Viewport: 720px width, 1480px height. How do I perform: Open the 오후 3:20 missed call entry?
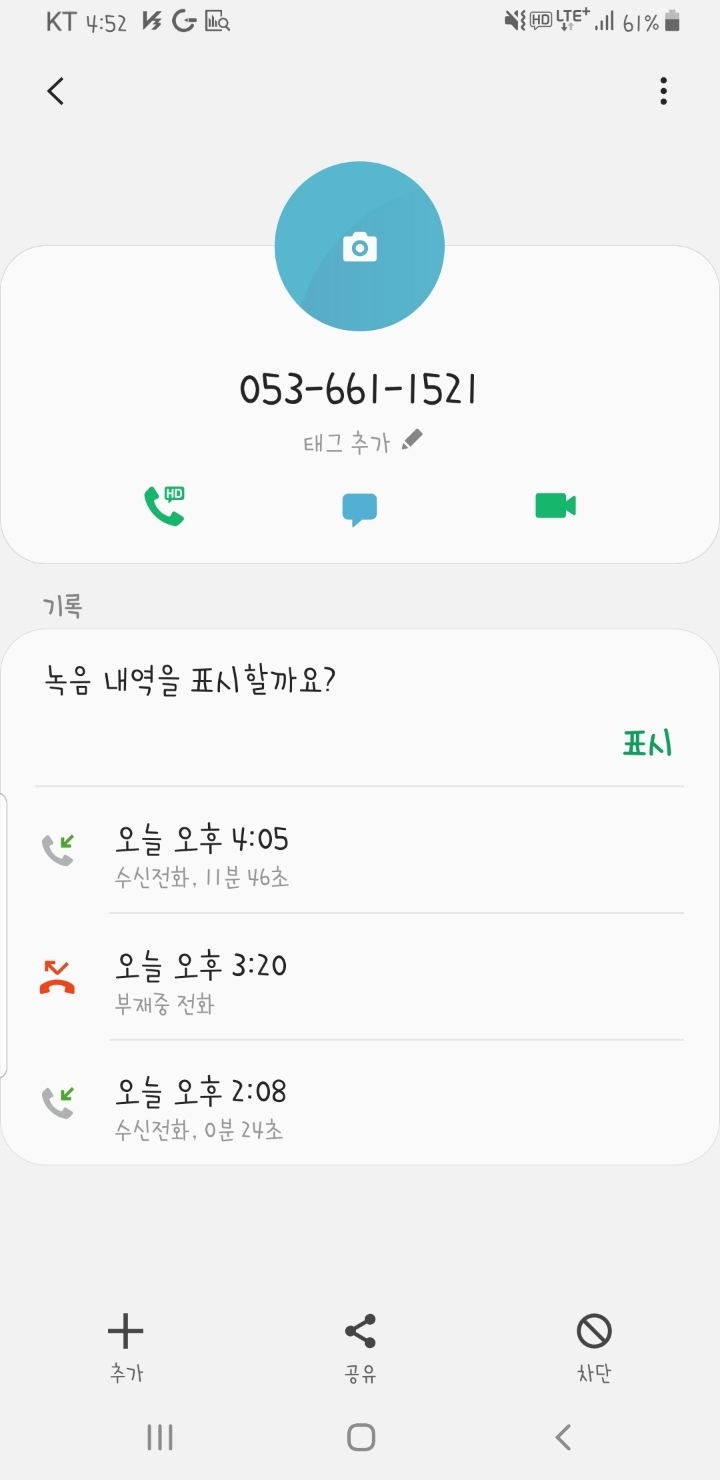360,977
